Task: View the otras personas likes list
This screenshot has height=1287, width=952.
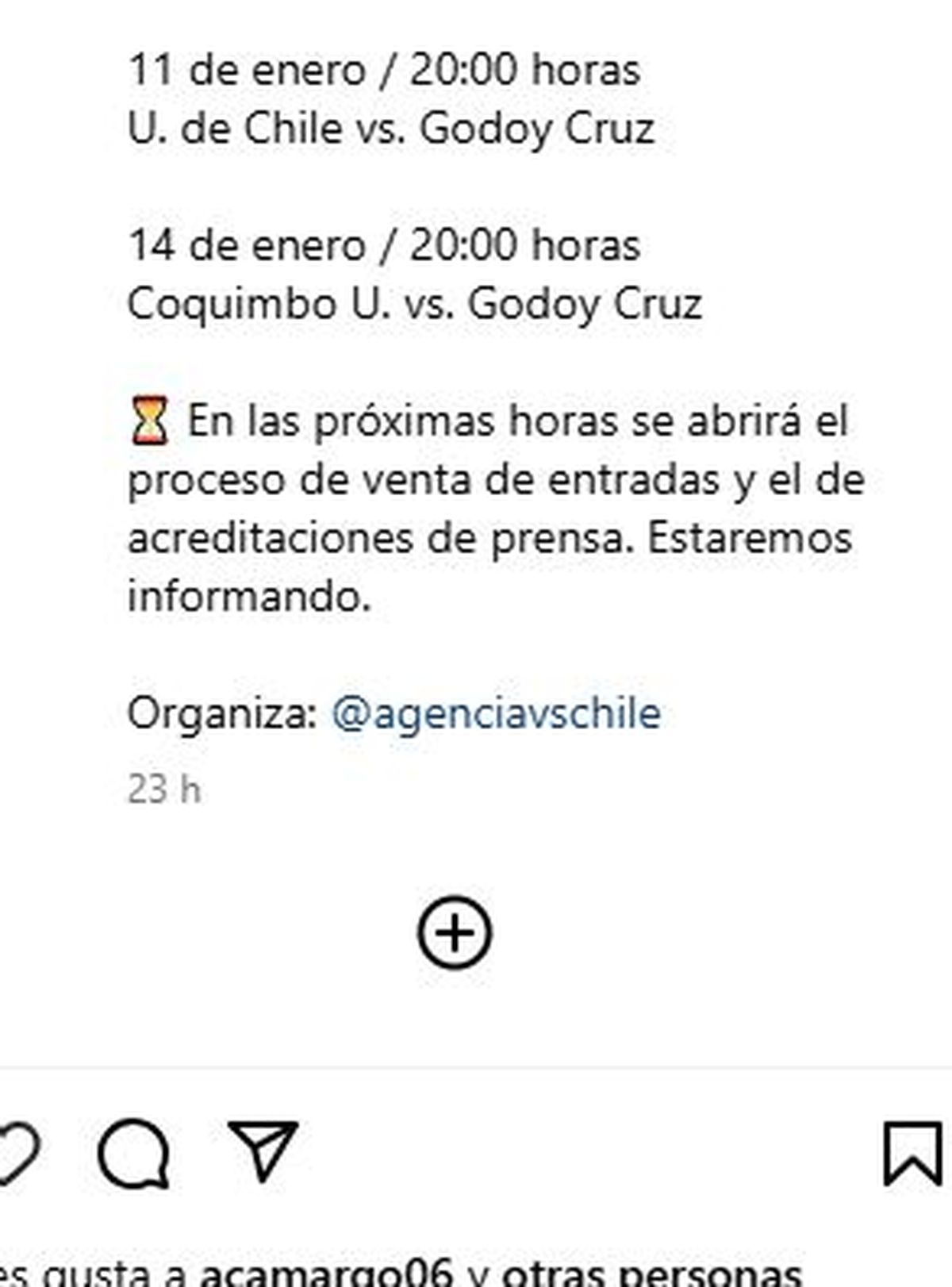Action: 651,1274
